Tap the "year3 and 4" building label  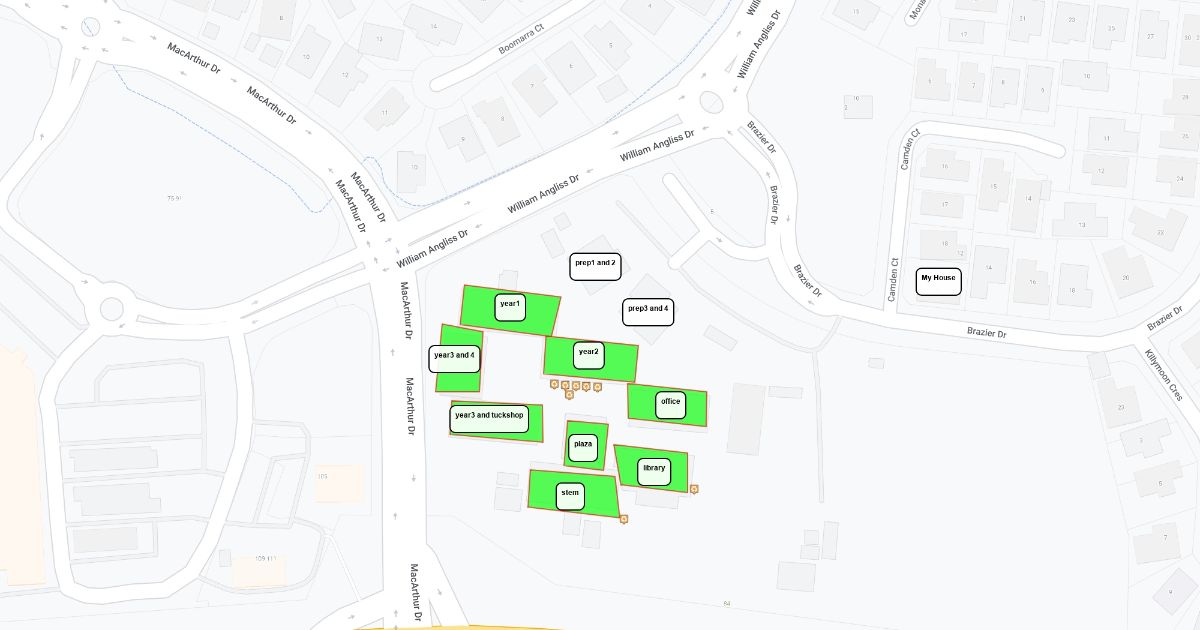[454, 358]
